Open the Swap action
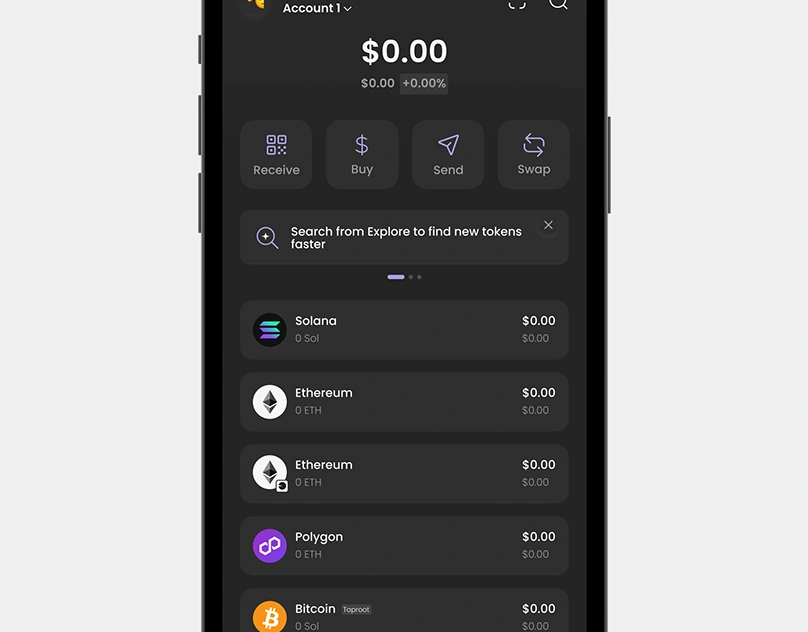Image resolution: width=808 pixels, height=632 pixels. coord(533,155)
